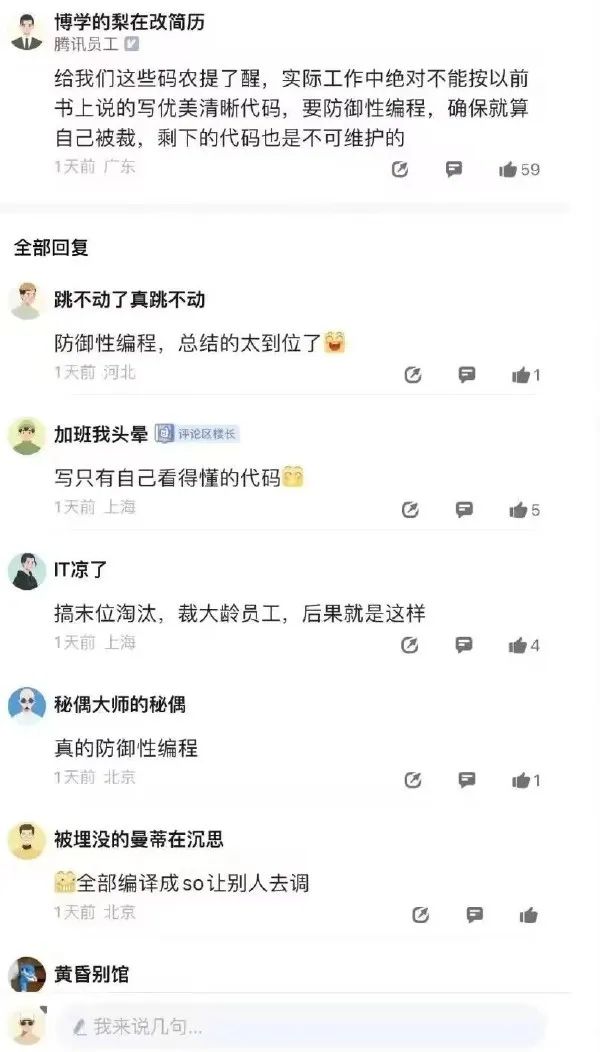Reply to 跳不动了真跳不动's comment
Screen dimensions: 600x1052
coord(467,375)
